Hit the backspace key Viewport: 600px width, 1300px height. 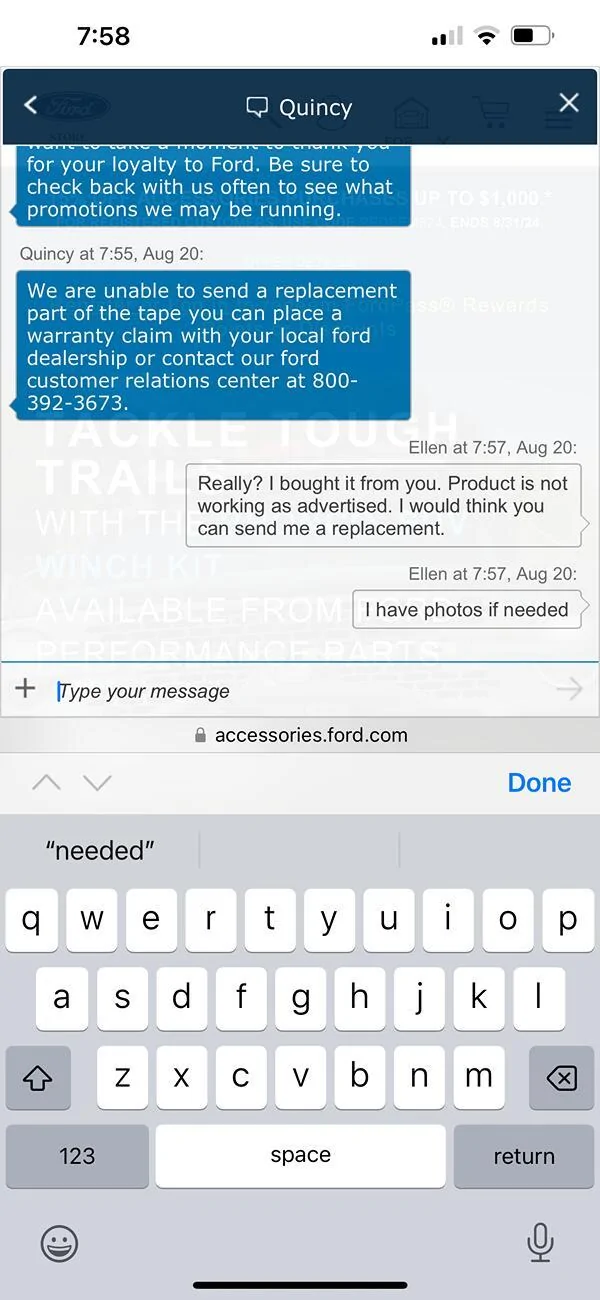pyautogui.click(x=561, y=1077)
